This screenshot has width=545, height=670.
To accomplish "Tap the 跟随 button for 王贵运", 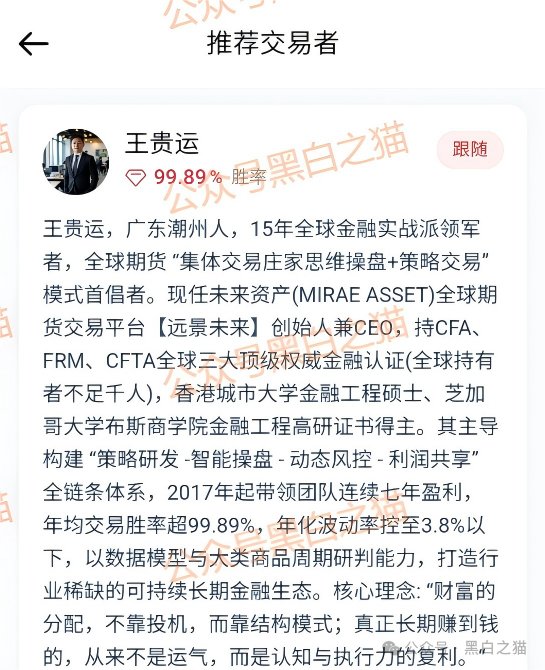I will tap(470, 150).
